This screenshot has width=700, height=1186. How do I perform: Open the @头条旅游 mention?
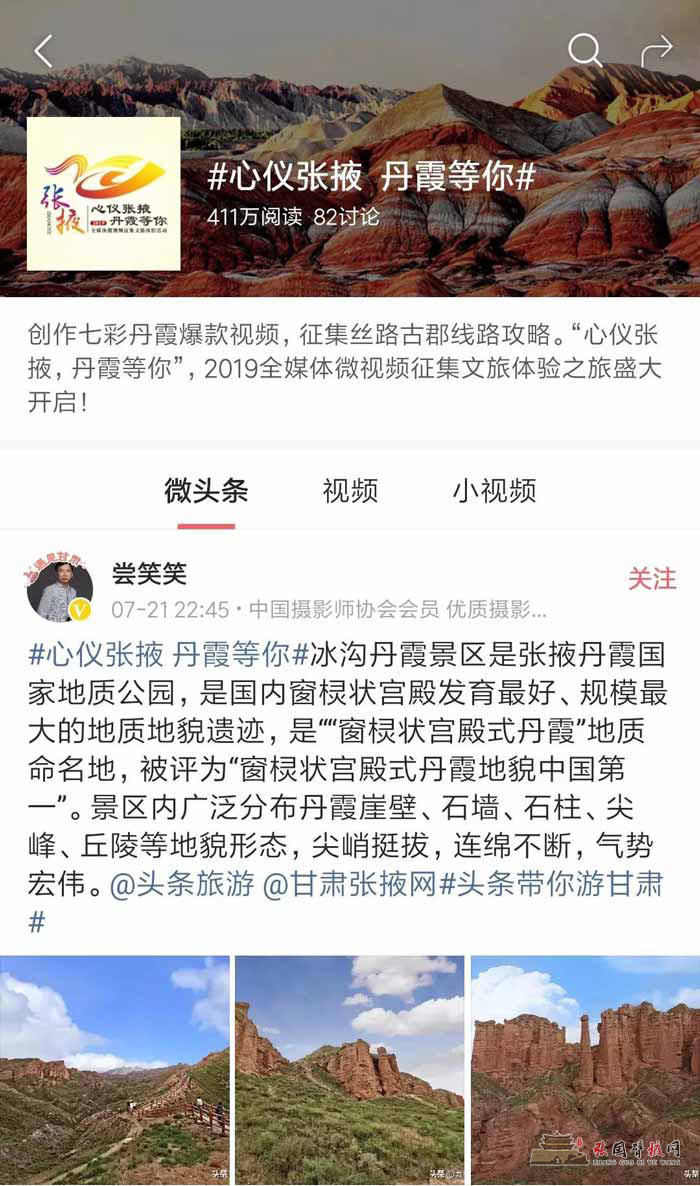(182, 885)
